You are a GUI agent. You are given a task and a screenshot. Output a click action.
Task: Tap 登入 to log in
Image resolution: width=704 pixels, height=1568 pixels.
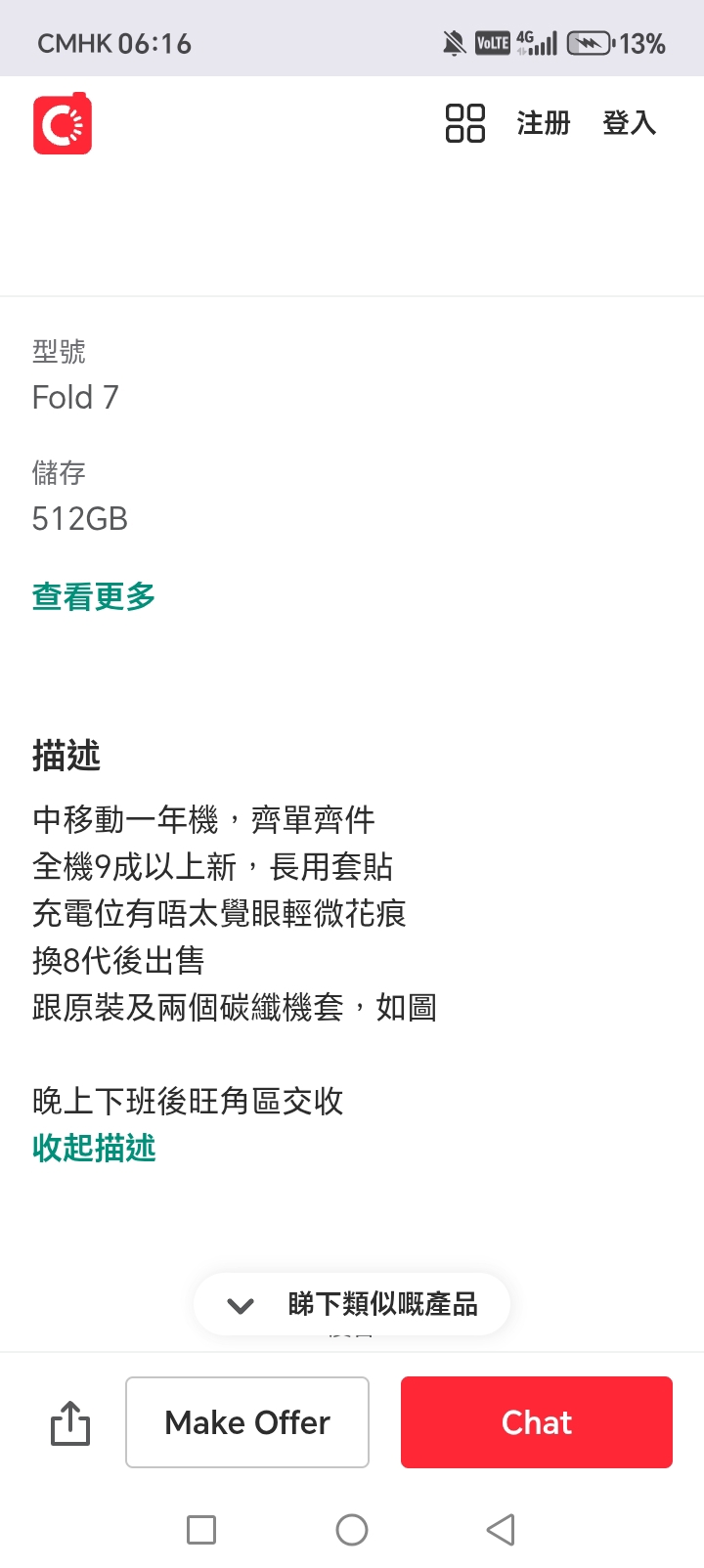click(x=630, y=123)
